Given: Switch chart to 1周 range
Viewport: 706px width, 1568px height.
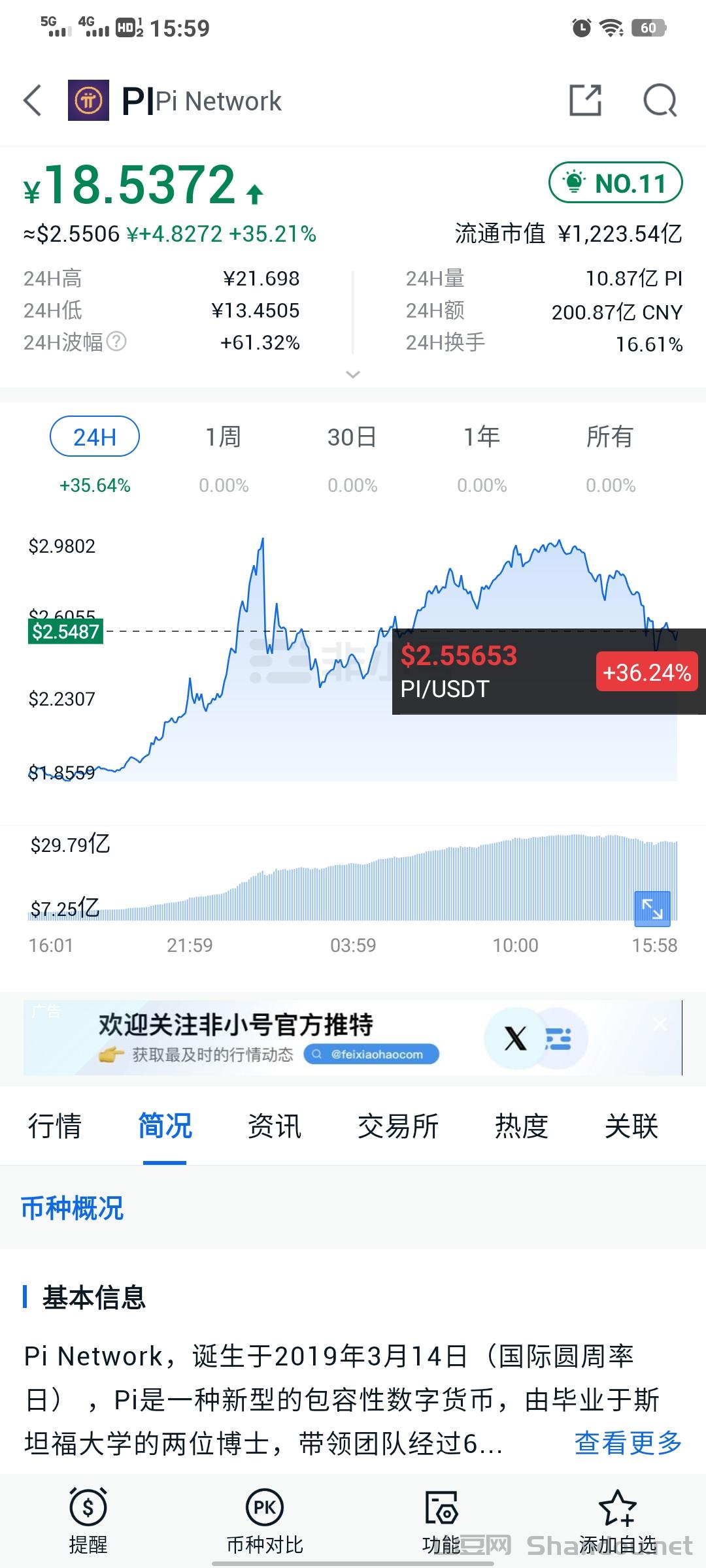Looking at the screenshot, I should [224, 436].
